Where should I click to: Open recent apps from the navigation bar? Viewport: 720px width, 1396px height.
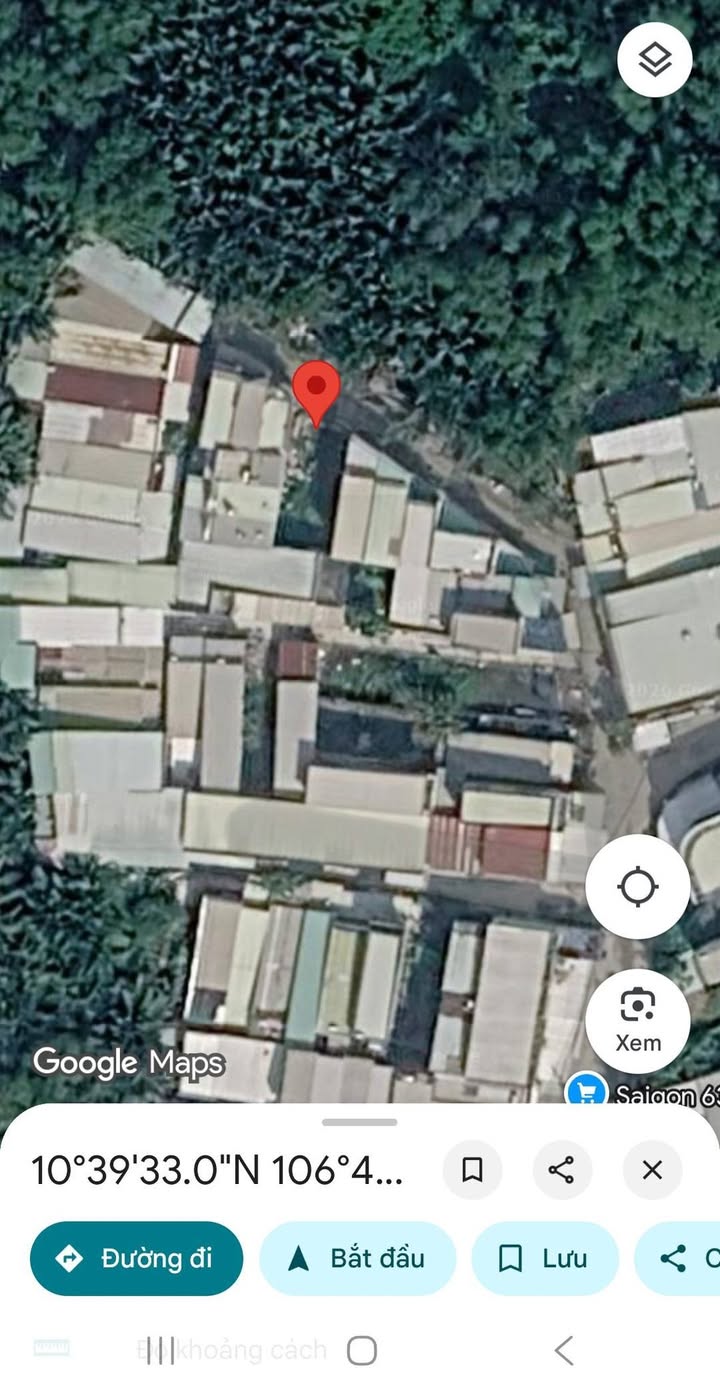pyautogui.click(x=160, y=1351)
